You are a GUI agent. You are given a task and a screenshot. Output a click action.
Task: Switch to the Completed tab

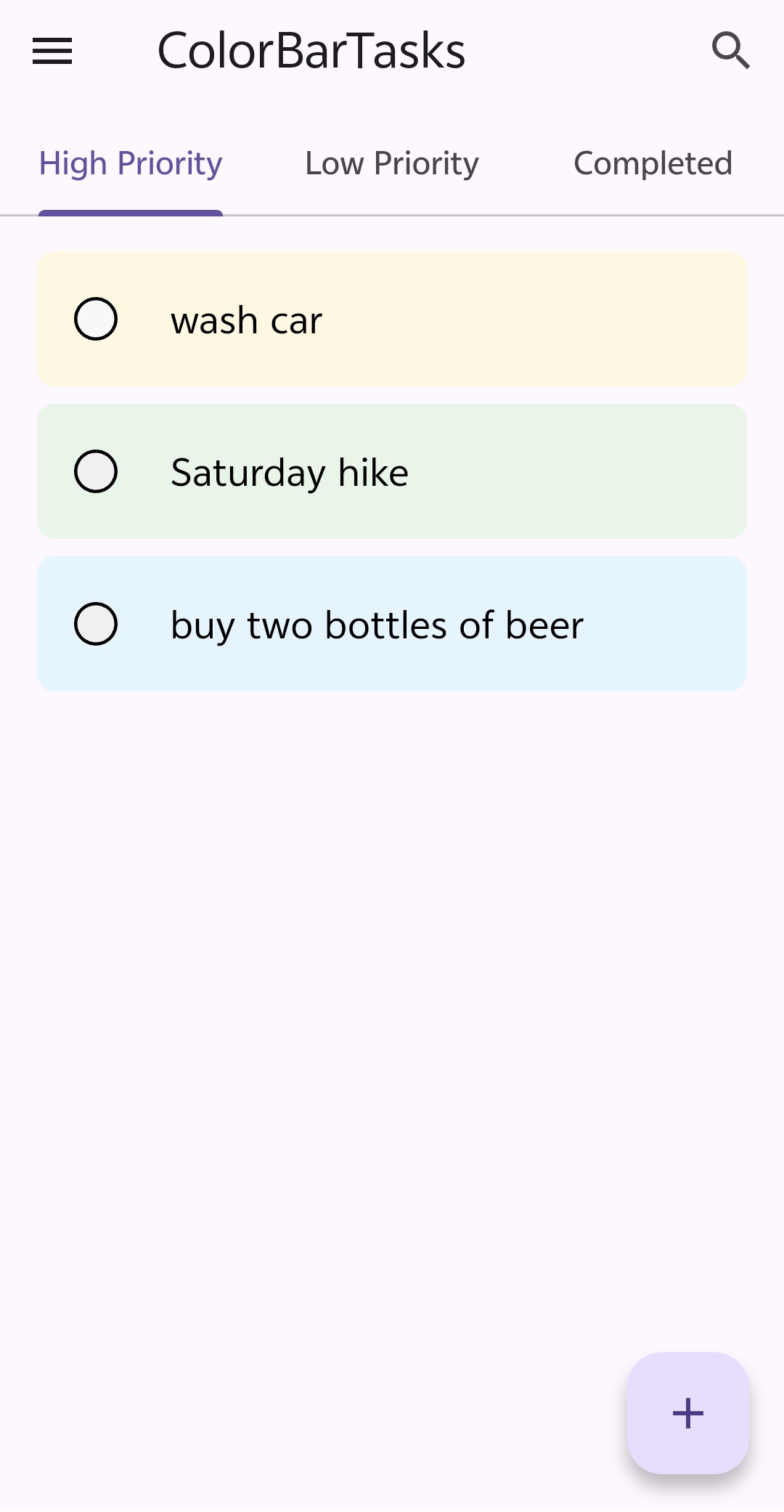point(653,164)
